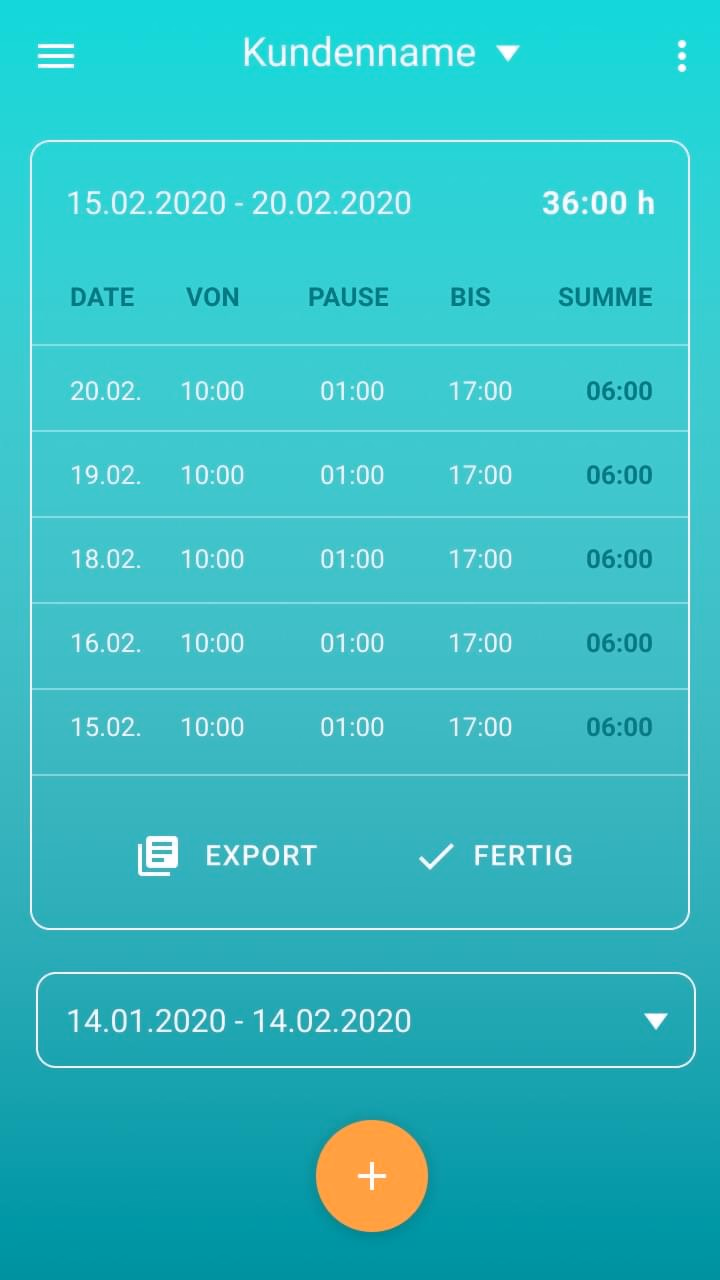Open the entry for 20.02.
Viewport: 720px width, 1280px height.
(360, 390)
